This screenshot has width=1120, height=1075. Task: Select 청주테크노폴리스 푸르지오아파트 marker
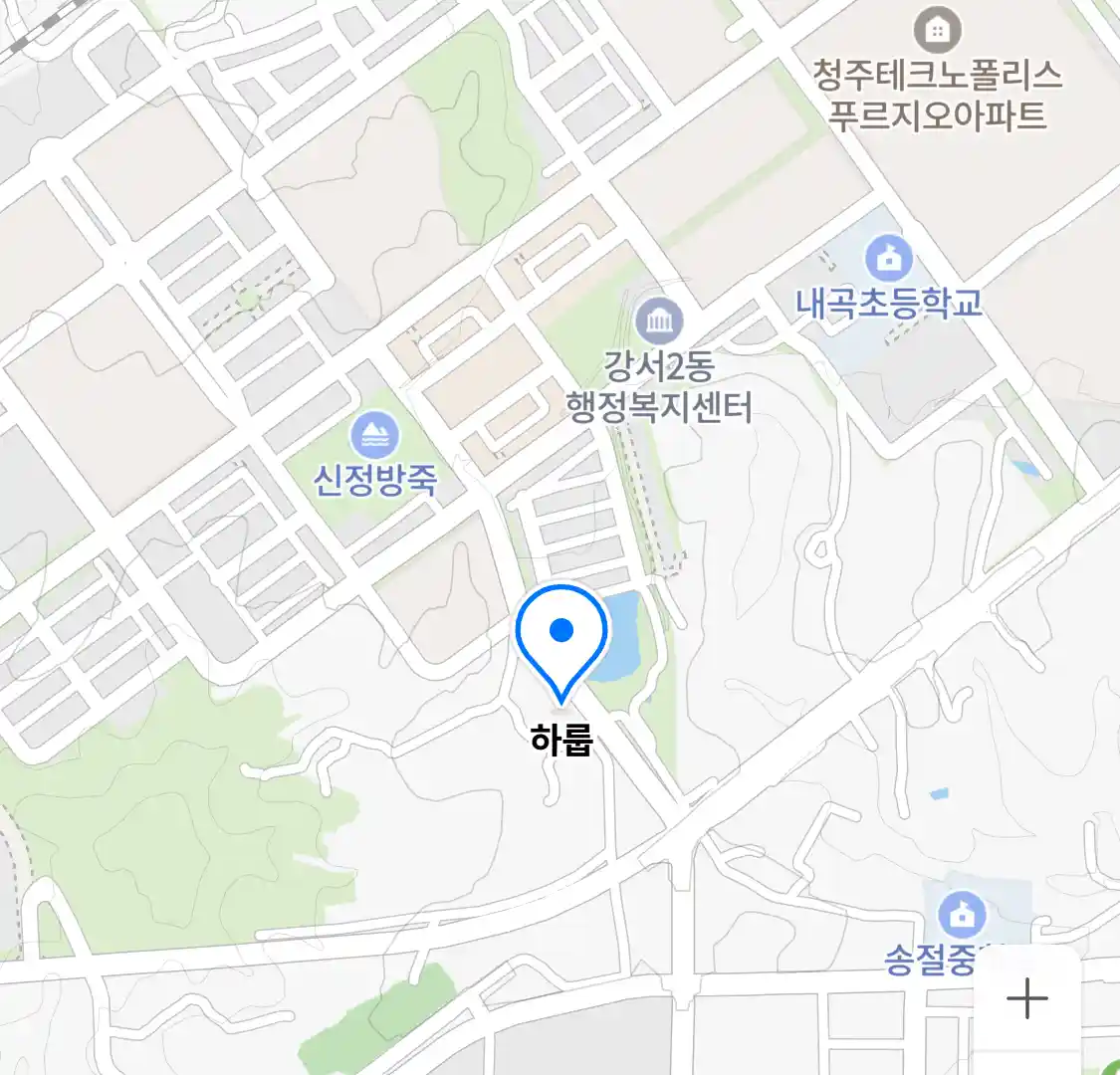pos(936,30)
